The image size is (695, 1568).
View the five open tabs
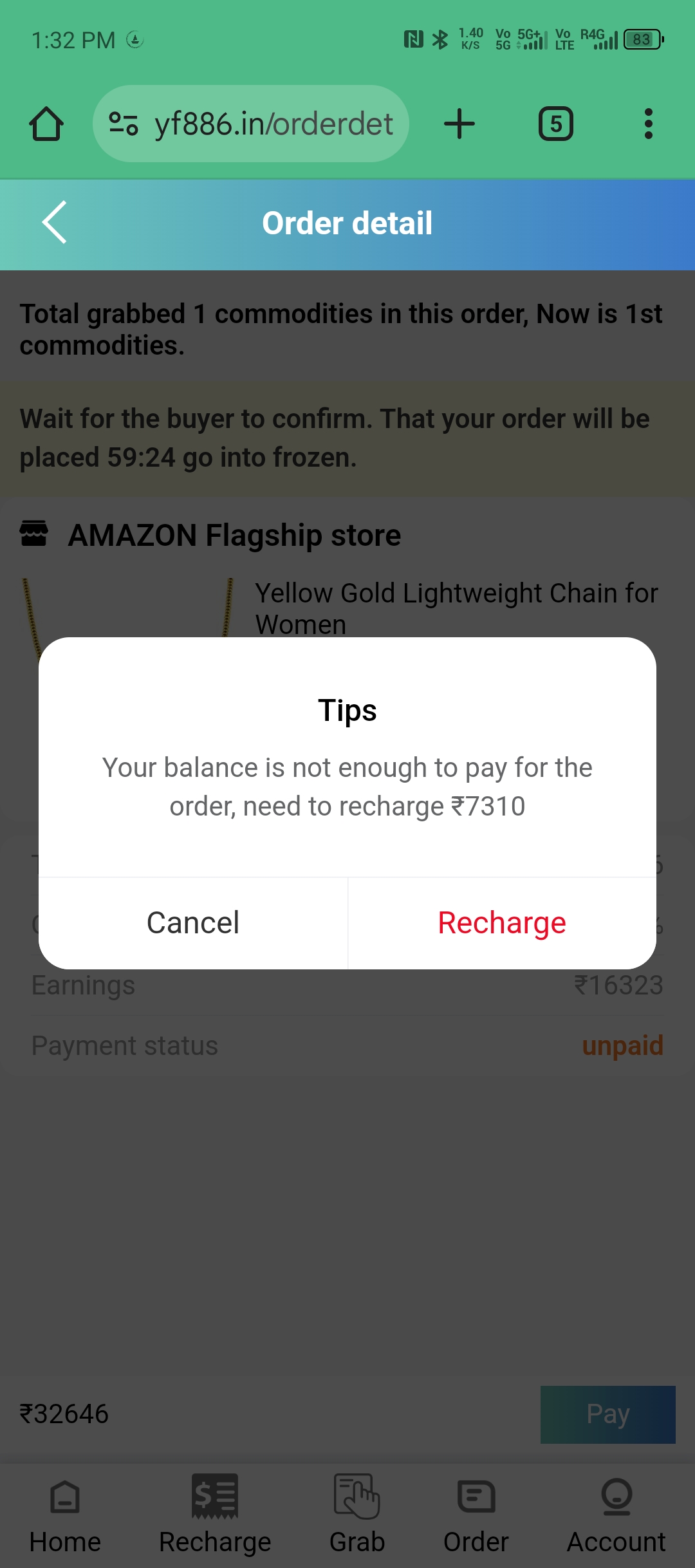pyautogui.click(x=556, y=124)
